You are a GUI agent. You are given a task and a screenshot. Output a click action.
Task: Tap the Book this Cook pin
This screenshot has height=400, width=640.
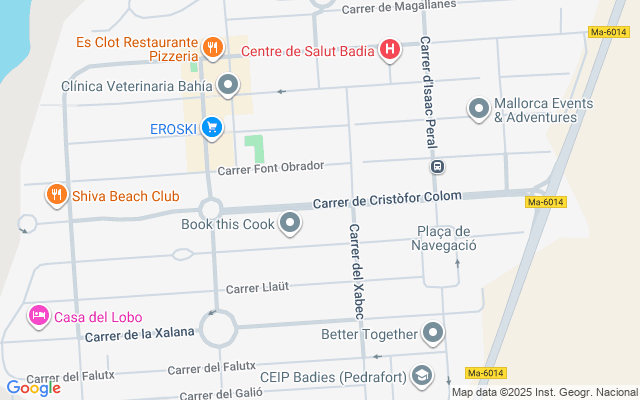click(x=290, y=223)
